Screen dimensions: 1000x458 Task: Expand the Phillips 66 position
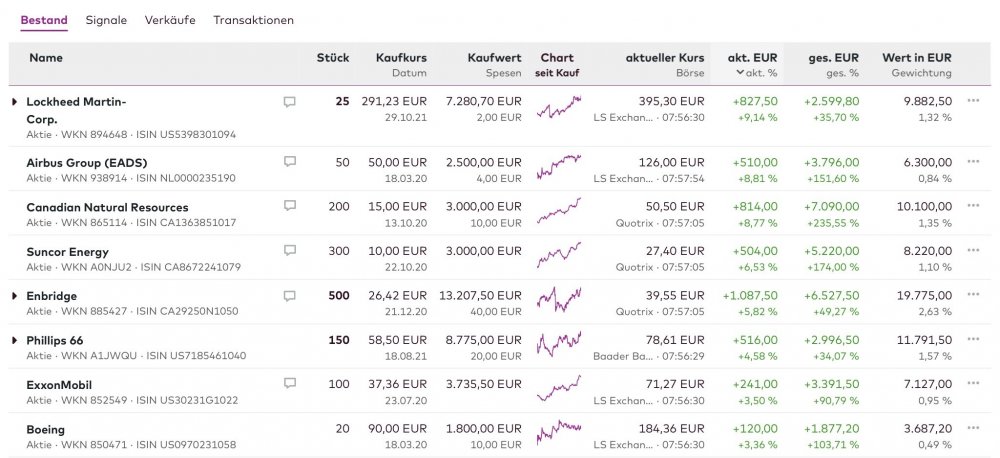click(x=14, y=341)
